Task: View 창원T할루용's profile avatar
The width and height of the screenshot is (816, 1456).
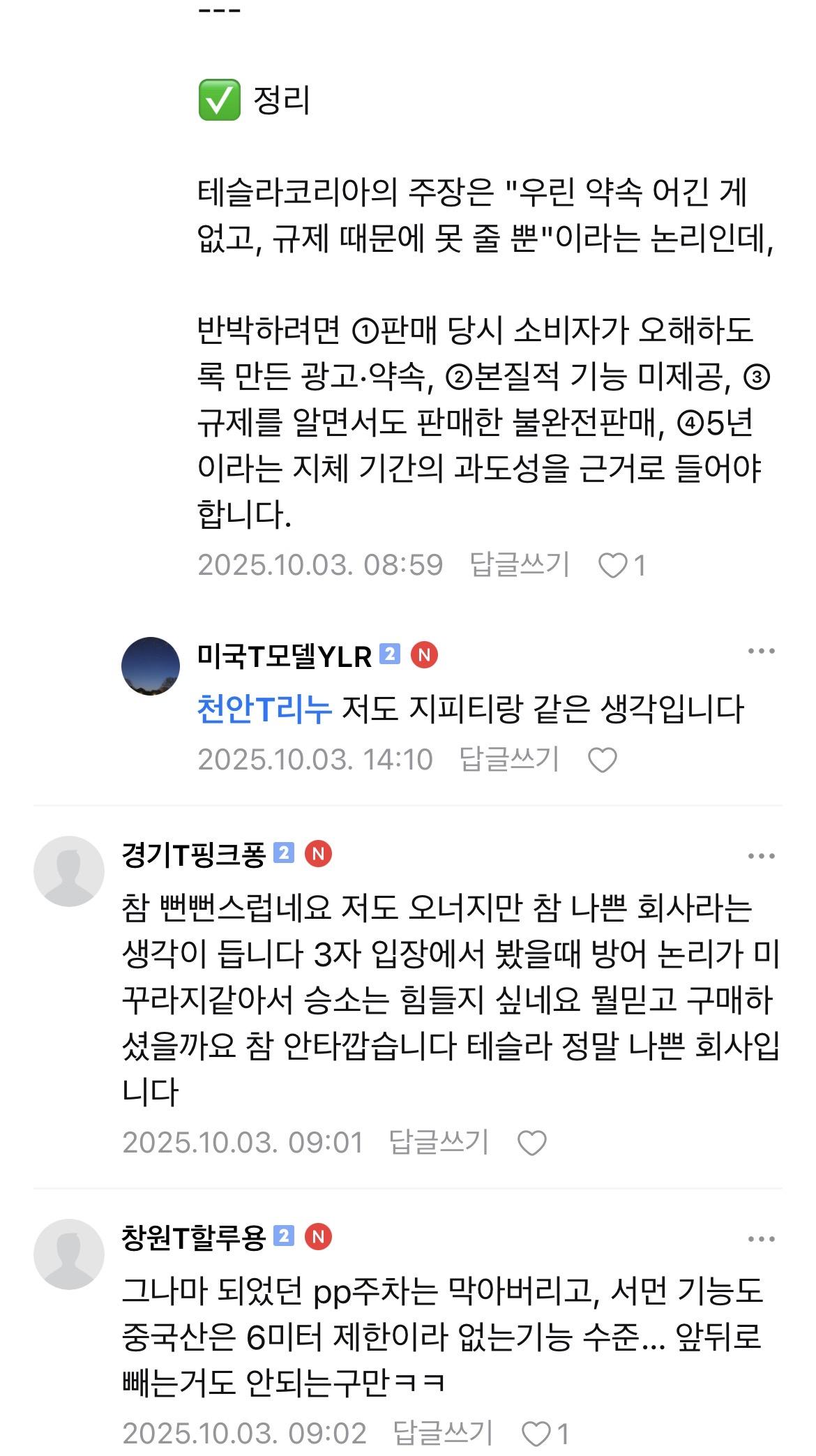Action: (69, 1254)
